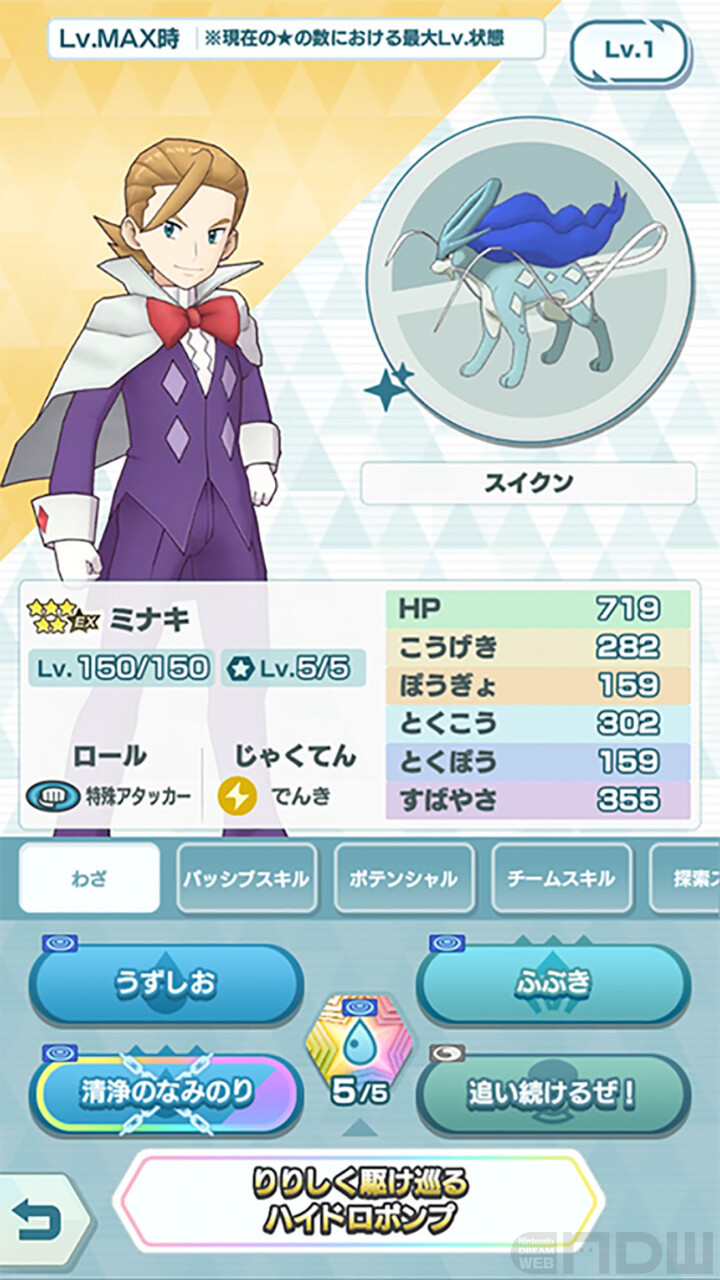
Task: Open locked move 清浄のなみのり
Action: pos(165,1093)
